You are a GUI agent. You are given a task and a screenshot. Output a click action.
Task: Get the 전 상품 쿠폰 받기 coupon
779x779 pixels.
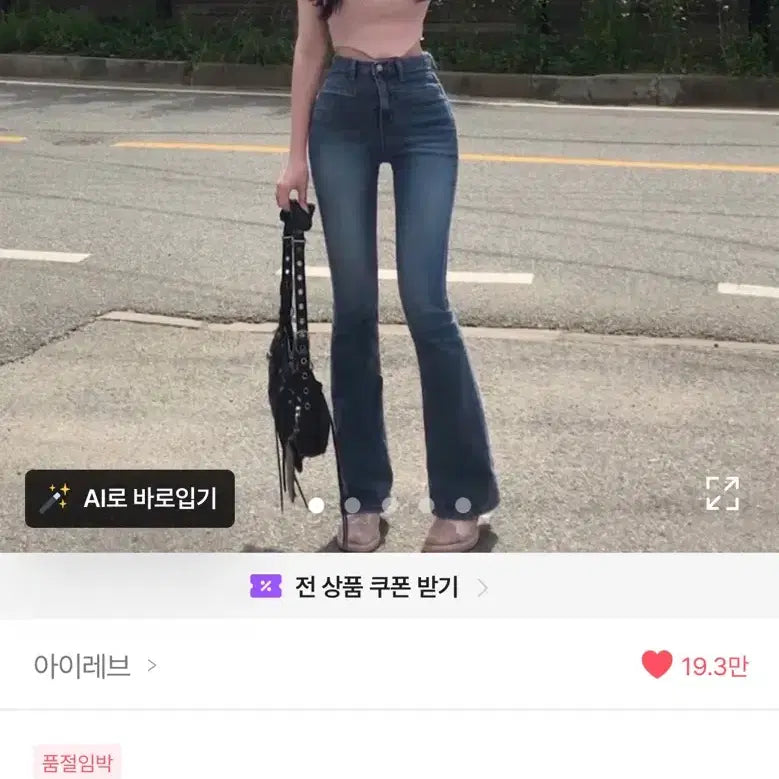point(370,587)
